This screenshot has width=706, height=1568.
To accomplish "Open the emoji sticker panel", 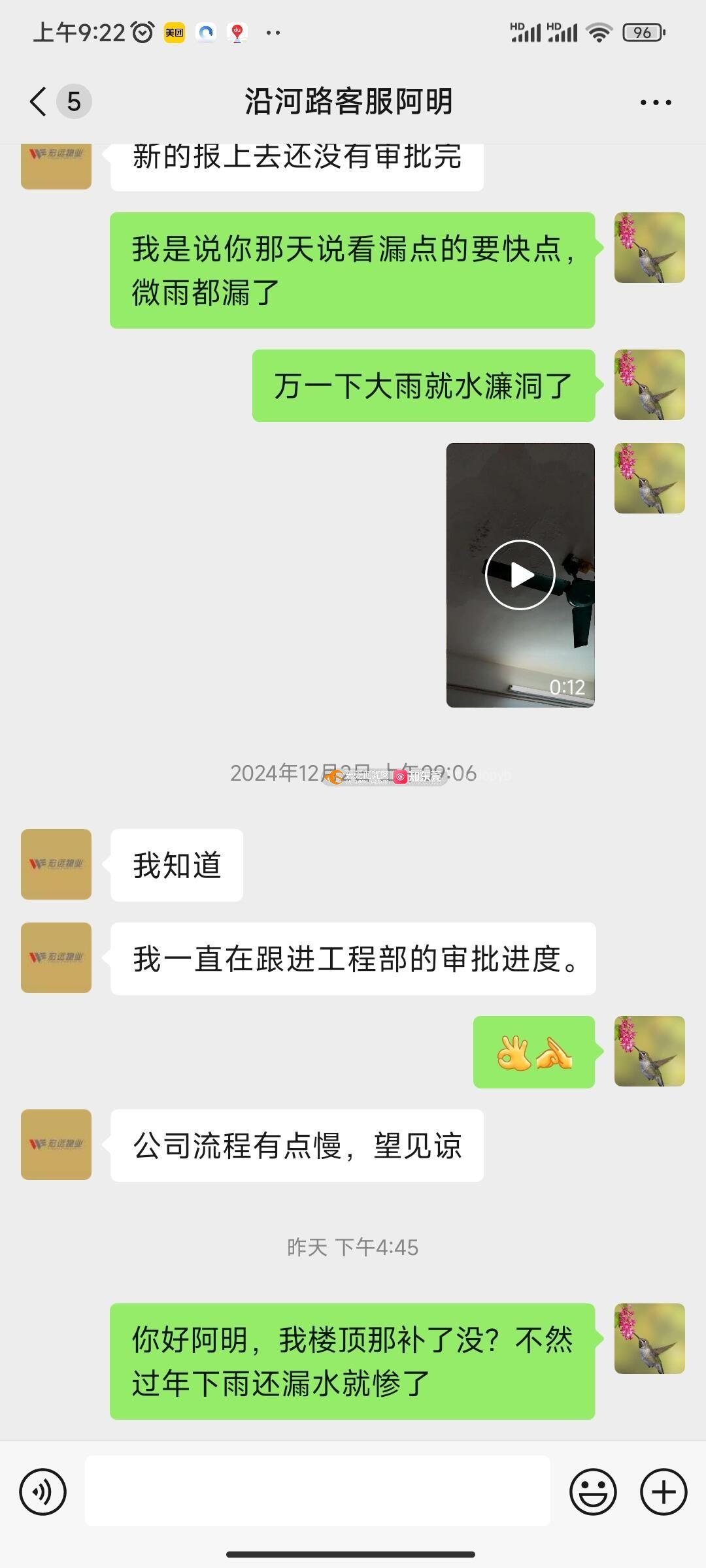I will point(594,1492).
